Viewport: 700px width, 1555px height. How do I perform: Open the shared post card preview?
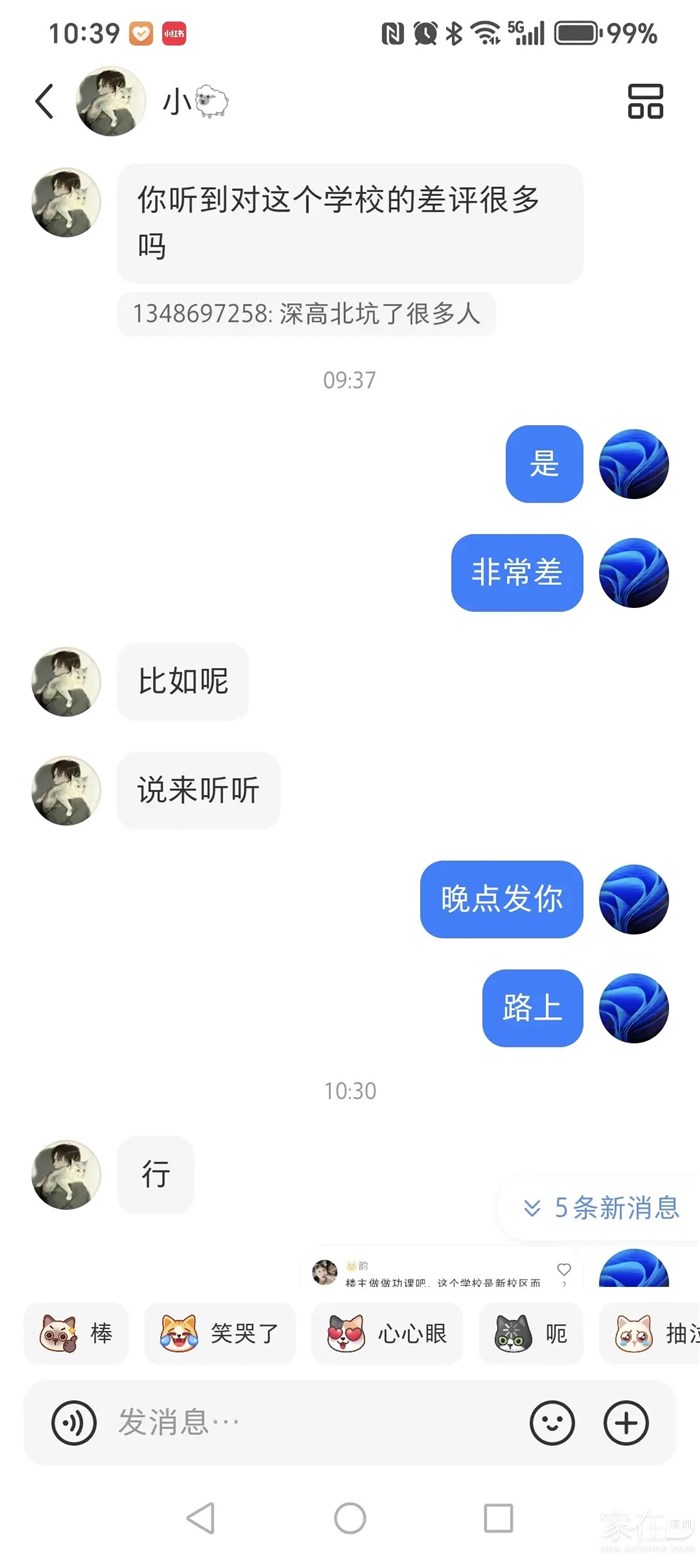coord(440,1270)
